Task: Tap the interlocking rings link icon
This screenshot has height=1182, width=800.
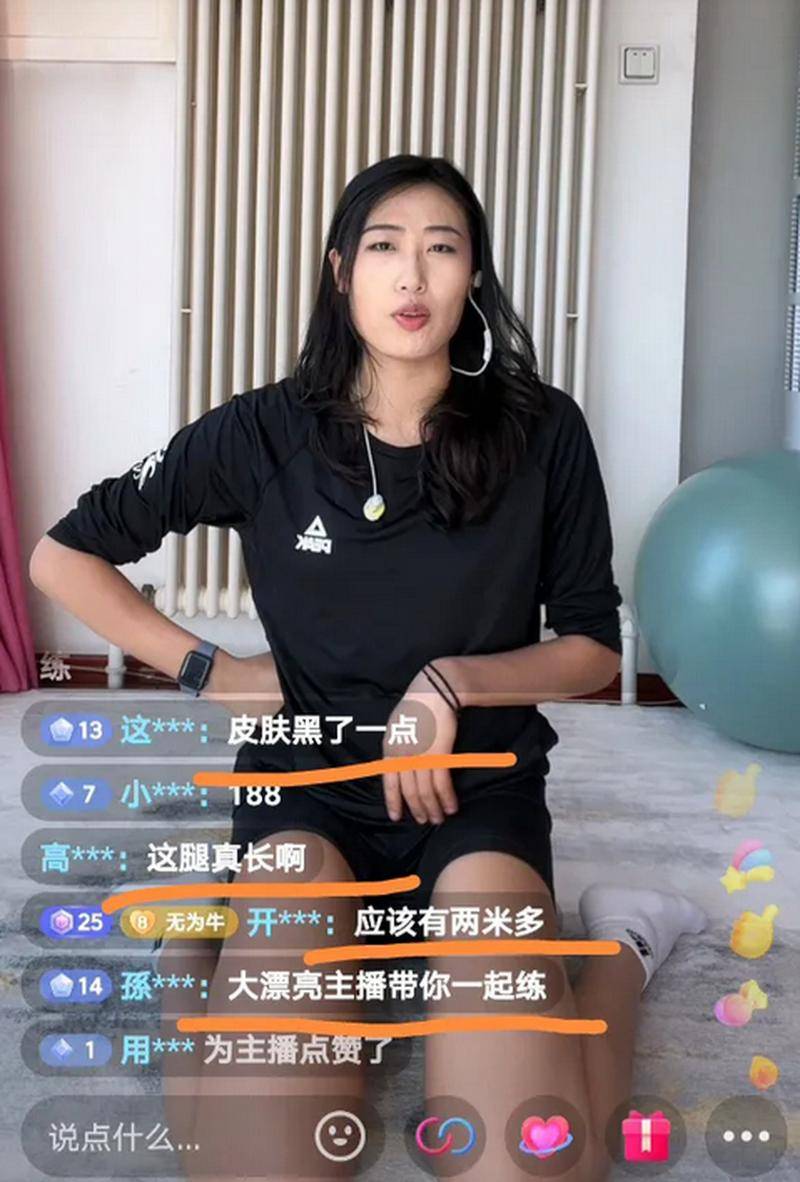Action: (445, 1136)
